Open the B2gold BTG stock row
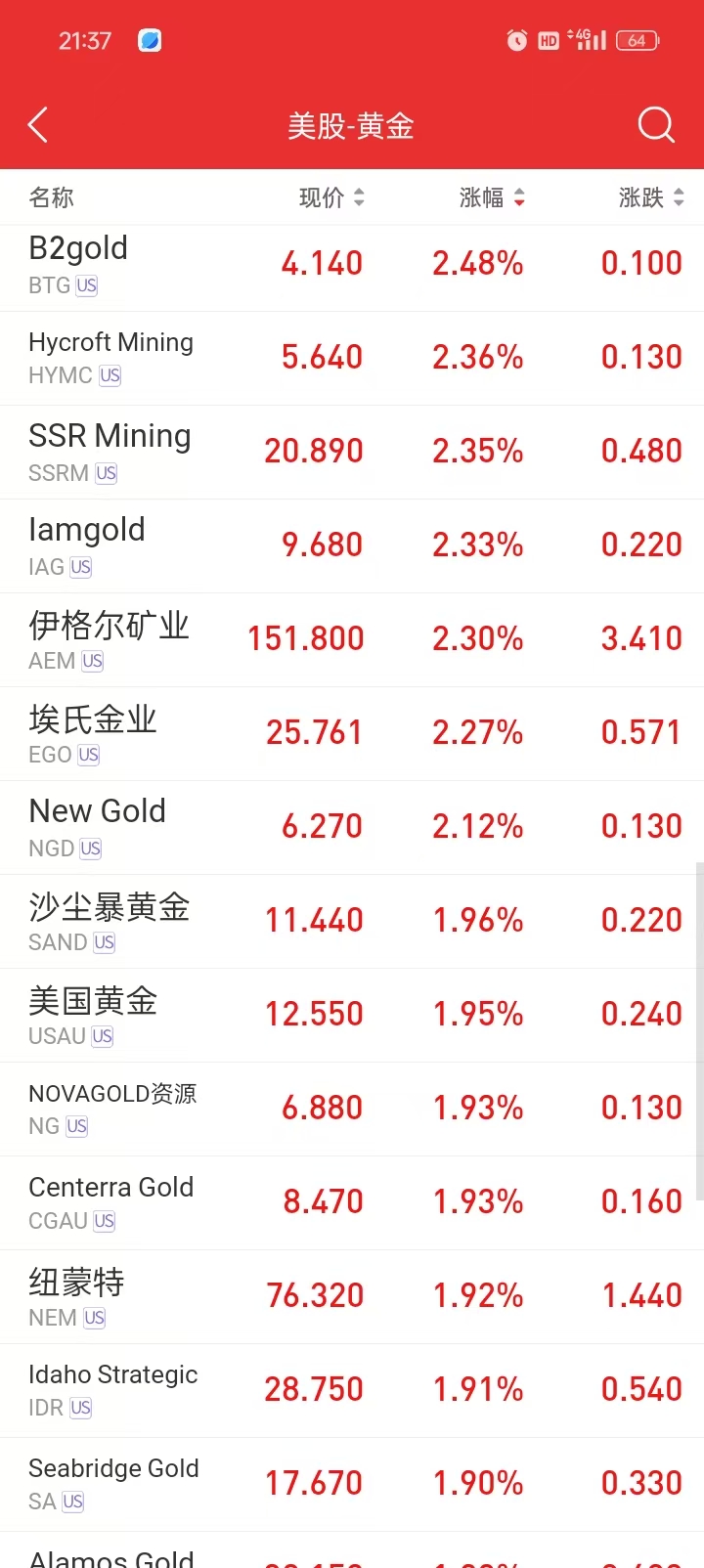Image resolution: width=704 pixels, height=1568 pixels. 352,265
